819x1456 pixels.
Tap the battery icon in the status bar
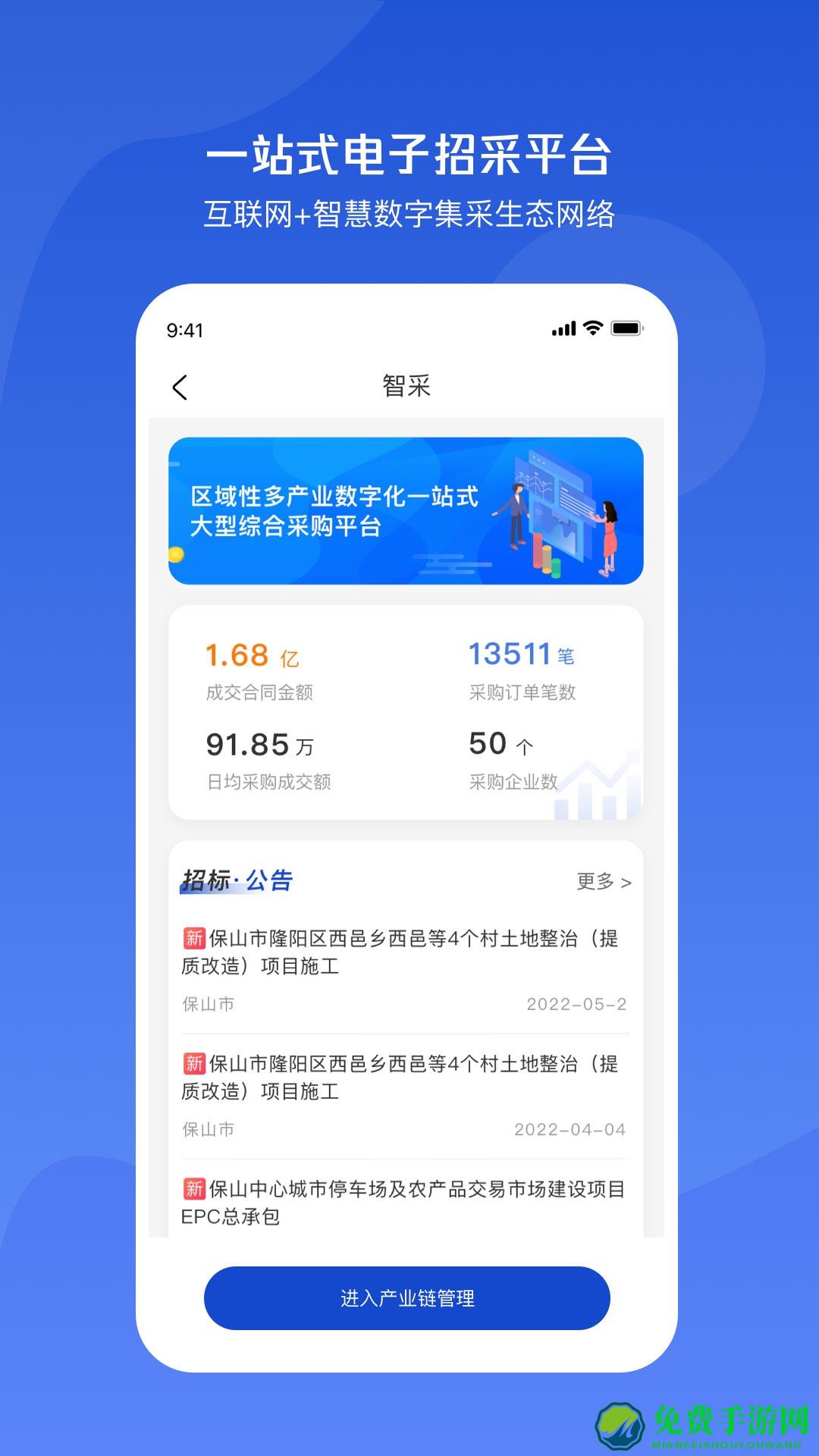(626, 328)
